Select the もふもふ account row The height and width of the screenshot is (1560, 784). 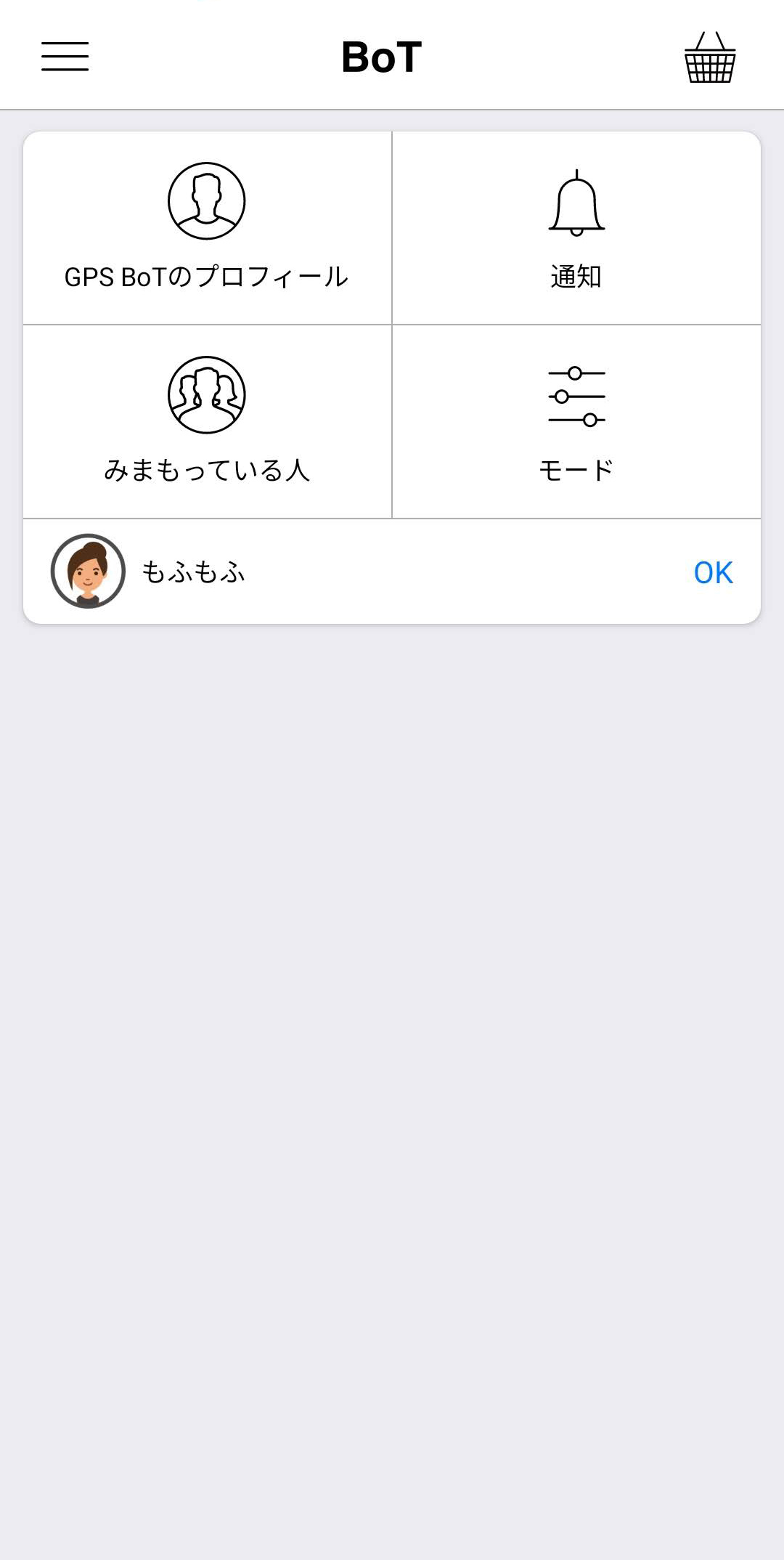click(392, 572)
